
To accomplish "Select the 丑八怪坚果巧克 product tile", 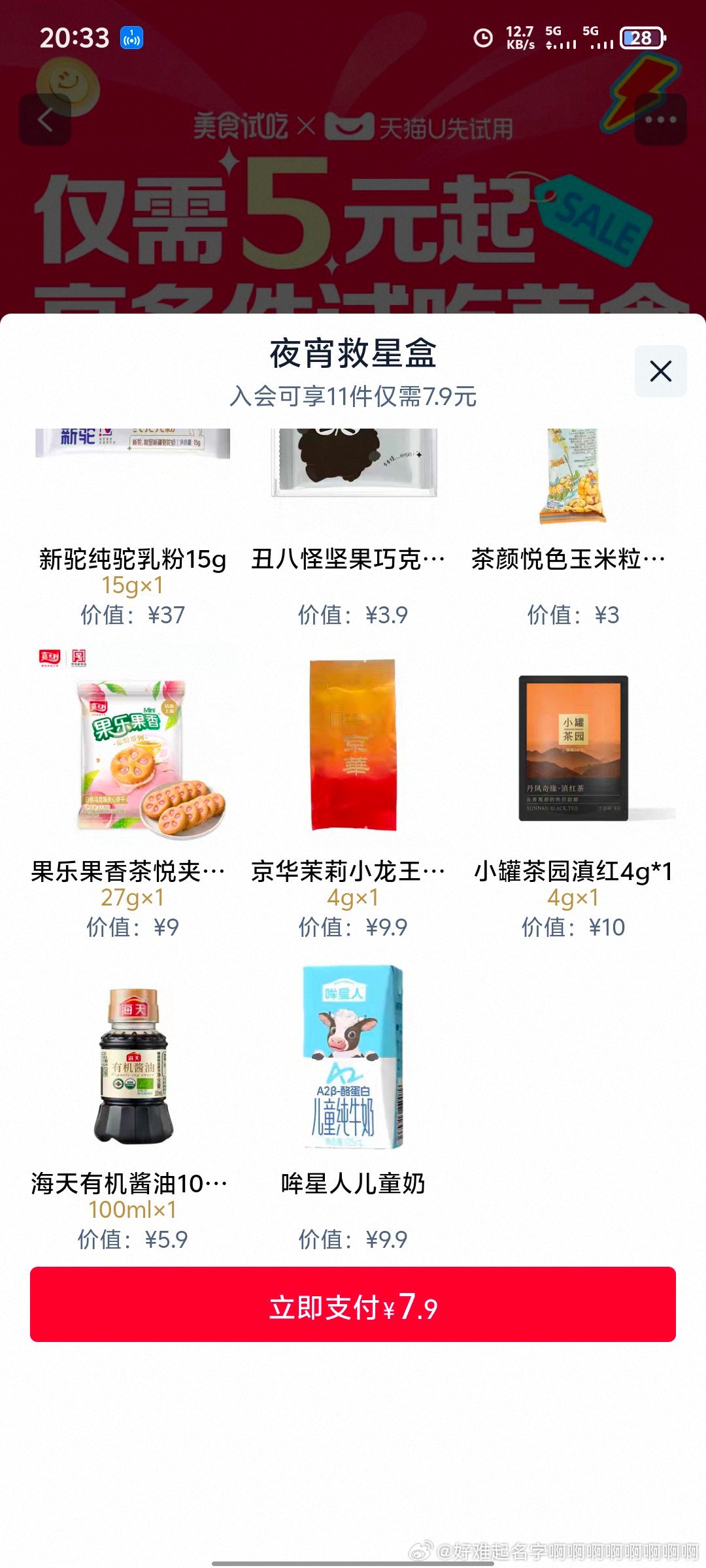I will pos(353,523).
